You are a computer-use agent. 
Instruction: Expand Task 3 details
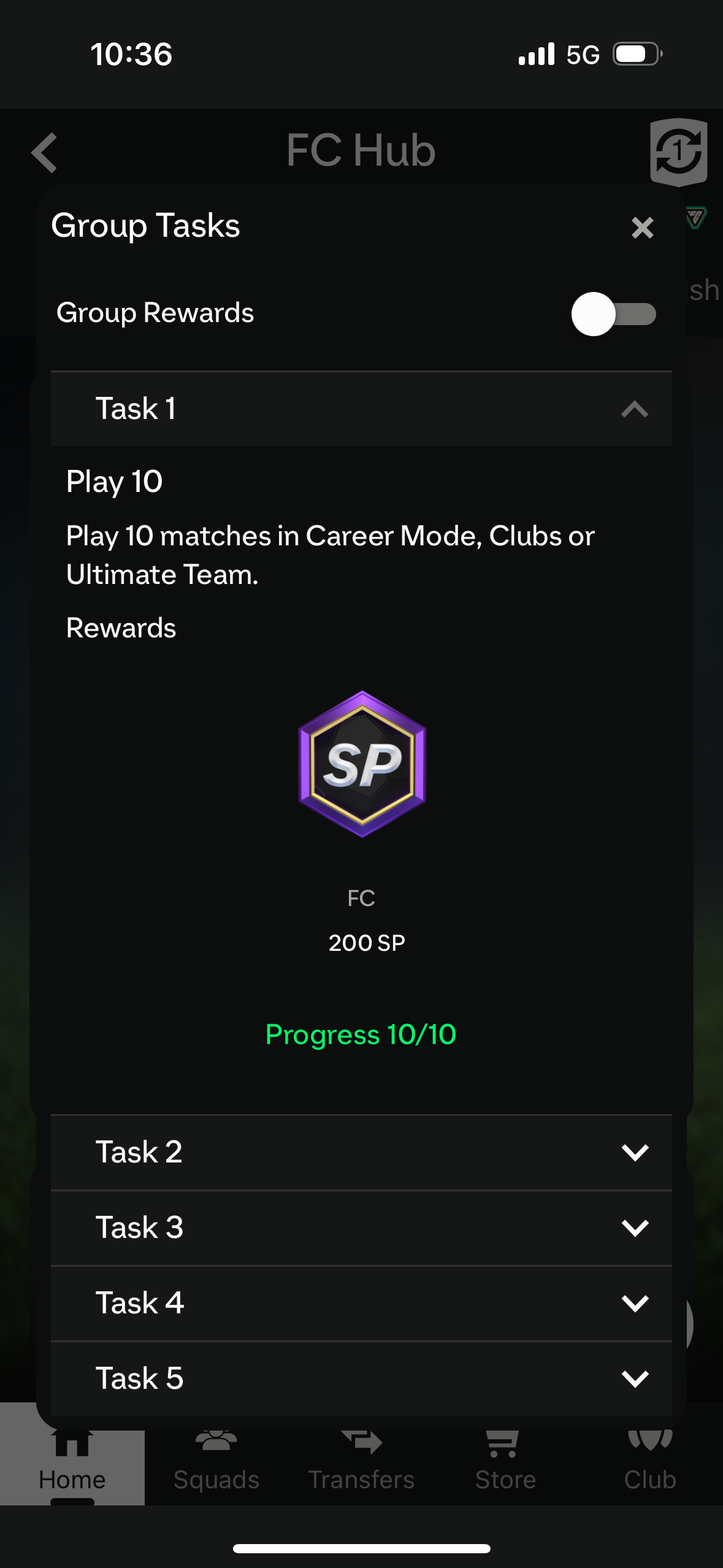coord(634,1228)
